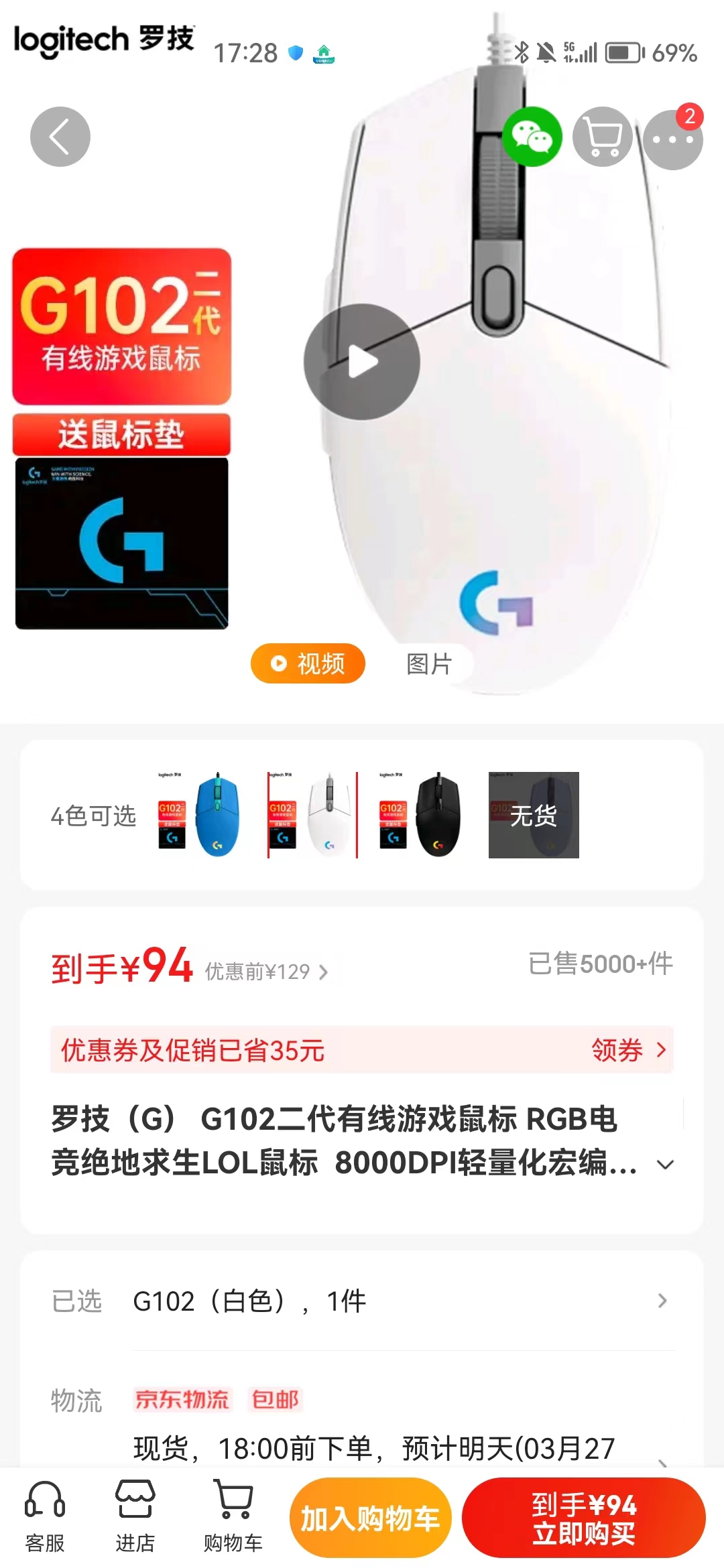
Task: Switch to the 图片 tab
Action: click(429, 663)
